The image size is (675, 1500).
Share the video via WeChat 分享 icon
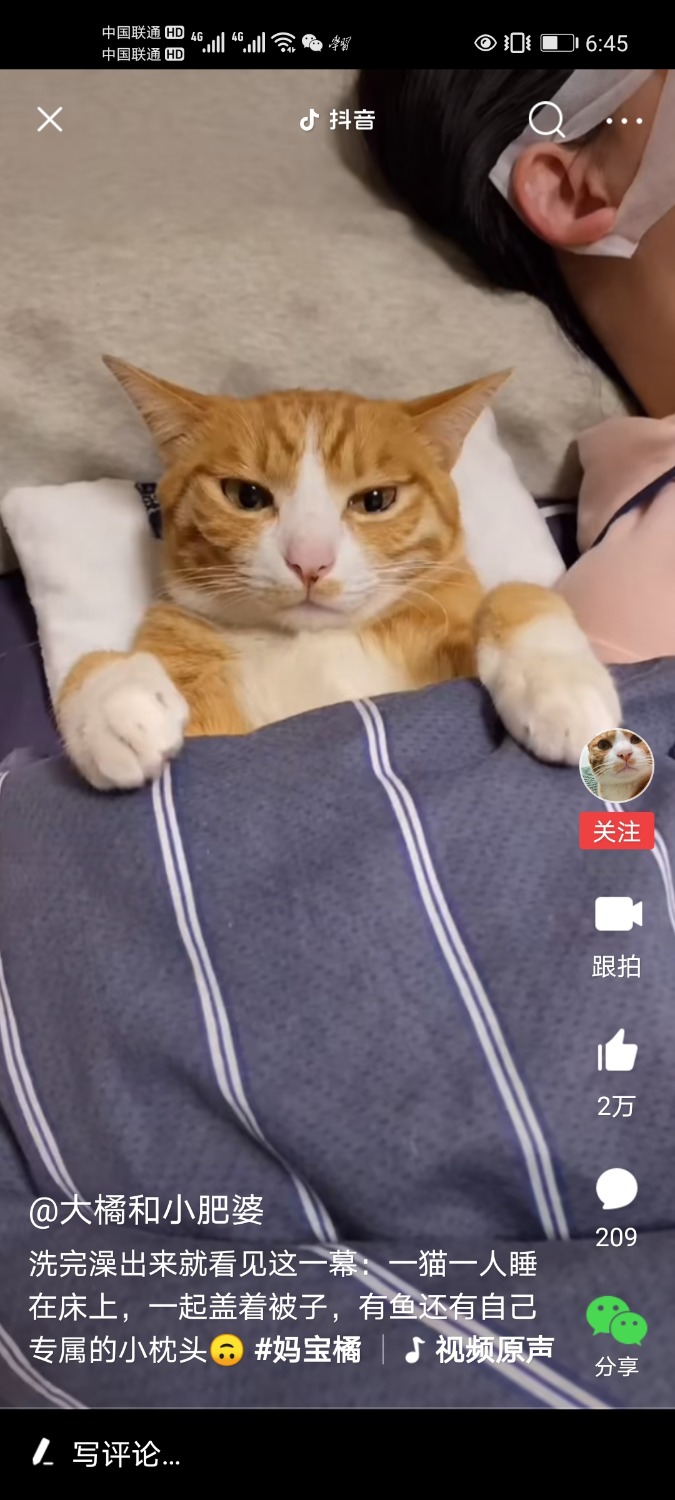(x=616, y=1321)
